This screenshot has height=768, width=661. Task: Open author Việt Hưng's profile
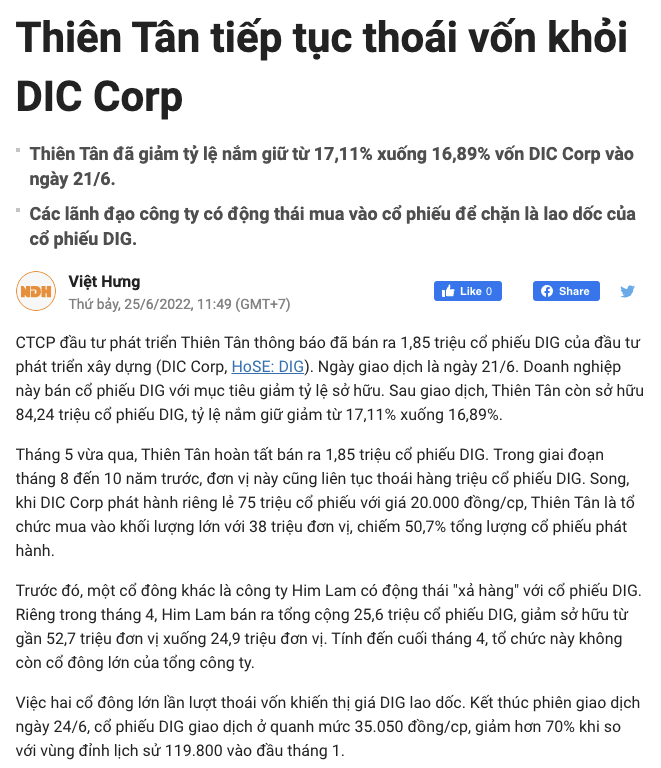104,281
